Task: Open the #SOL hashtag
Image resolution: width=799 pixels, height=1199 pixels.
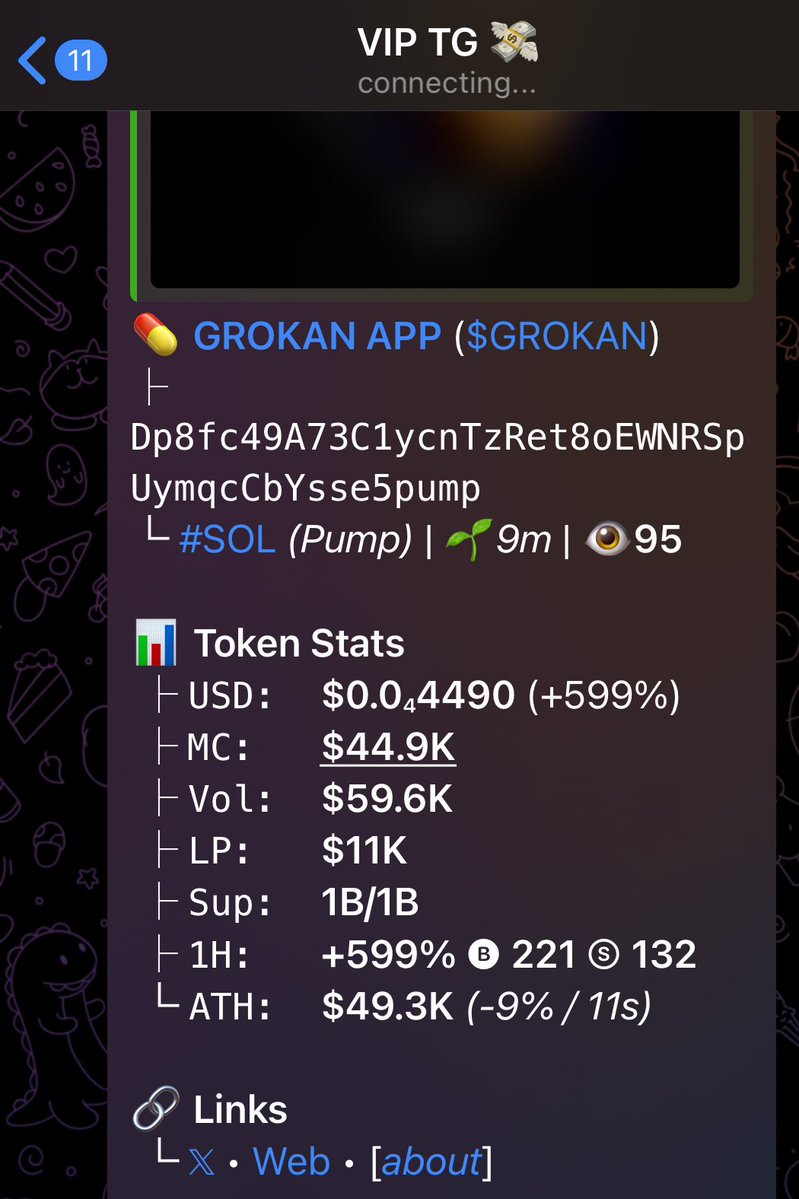Action: tap(227, 540)
